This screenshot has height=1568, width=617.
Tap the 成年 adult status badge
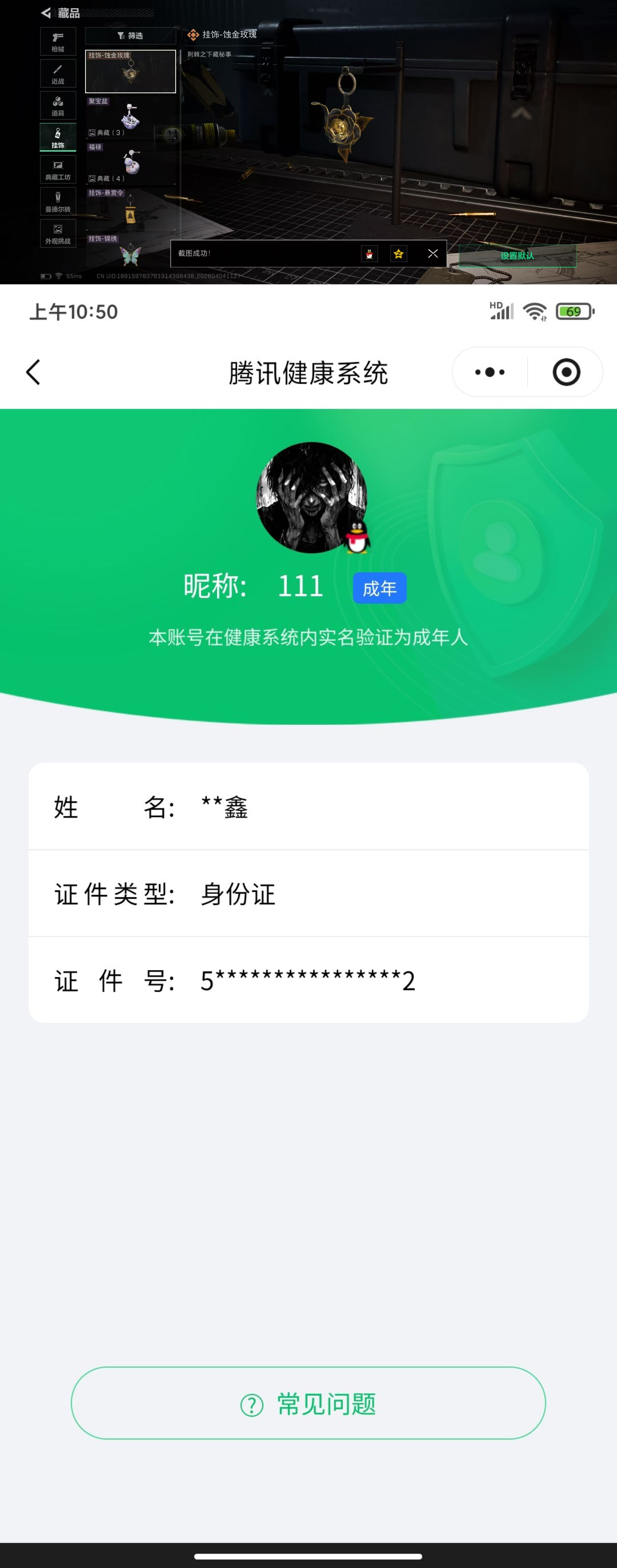tap(379, 588)
